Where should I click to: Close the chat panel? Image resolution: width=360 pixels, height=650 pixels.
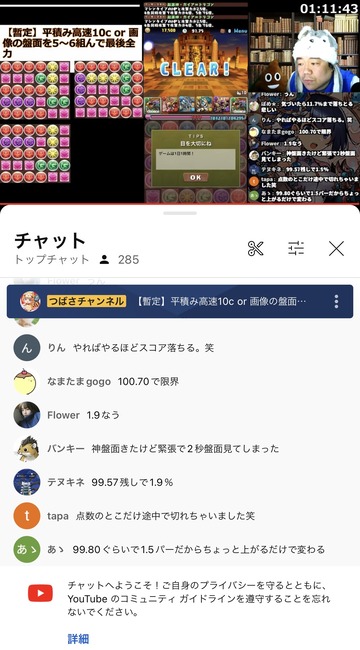336,249
